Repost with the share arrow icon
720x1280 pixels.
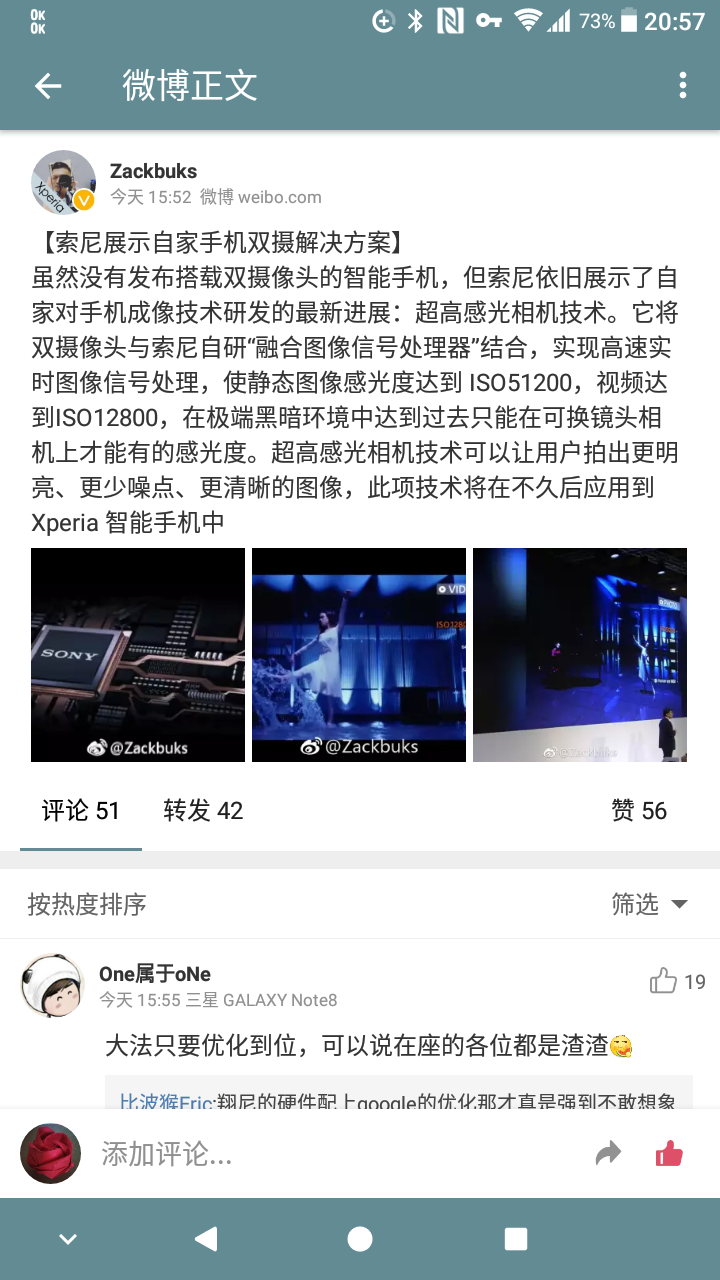pos(608,1154)
